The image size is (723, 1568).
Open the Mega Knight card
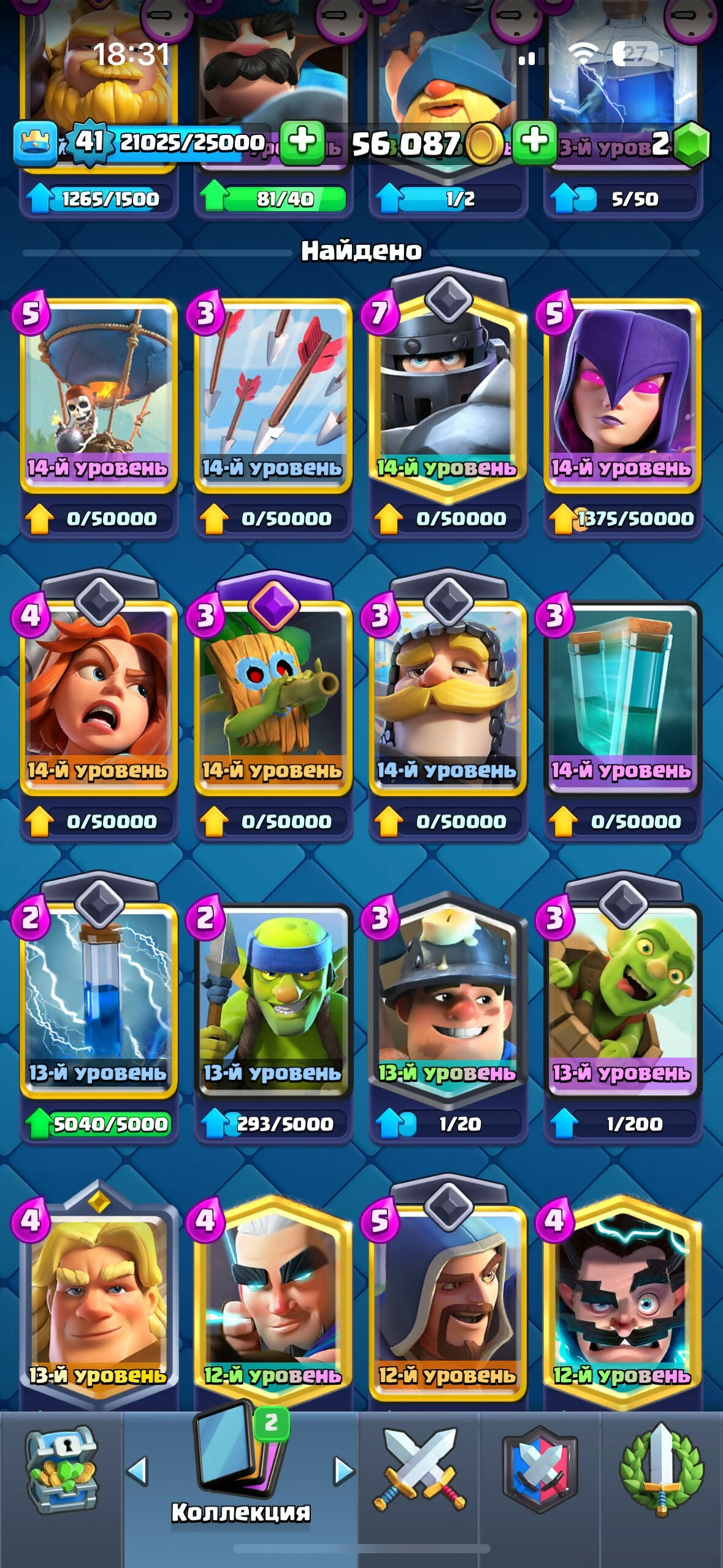[x=448, y=393]
